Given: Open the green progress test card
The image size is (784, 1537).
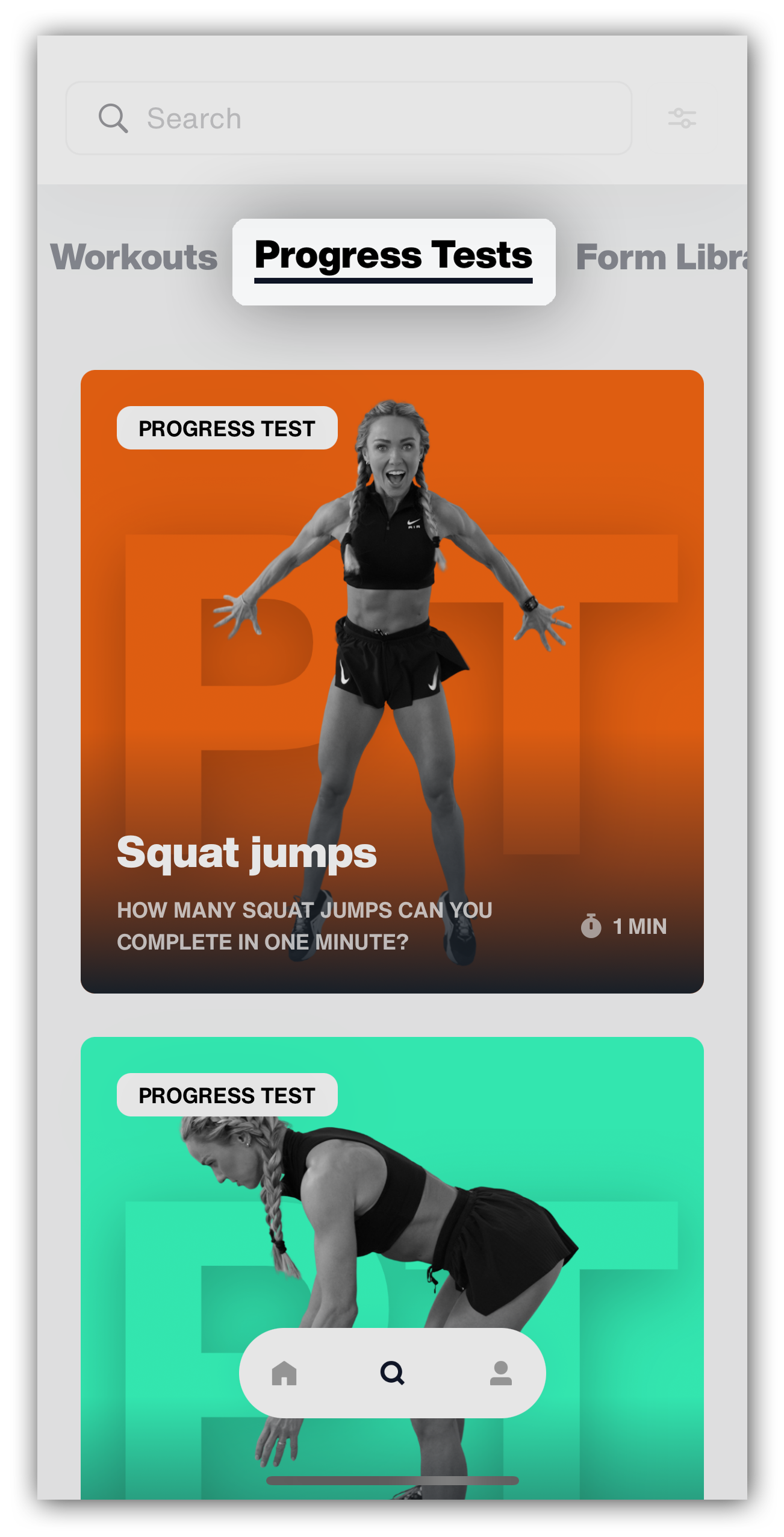Looking at the screenshot, I should click(392, 1268).
